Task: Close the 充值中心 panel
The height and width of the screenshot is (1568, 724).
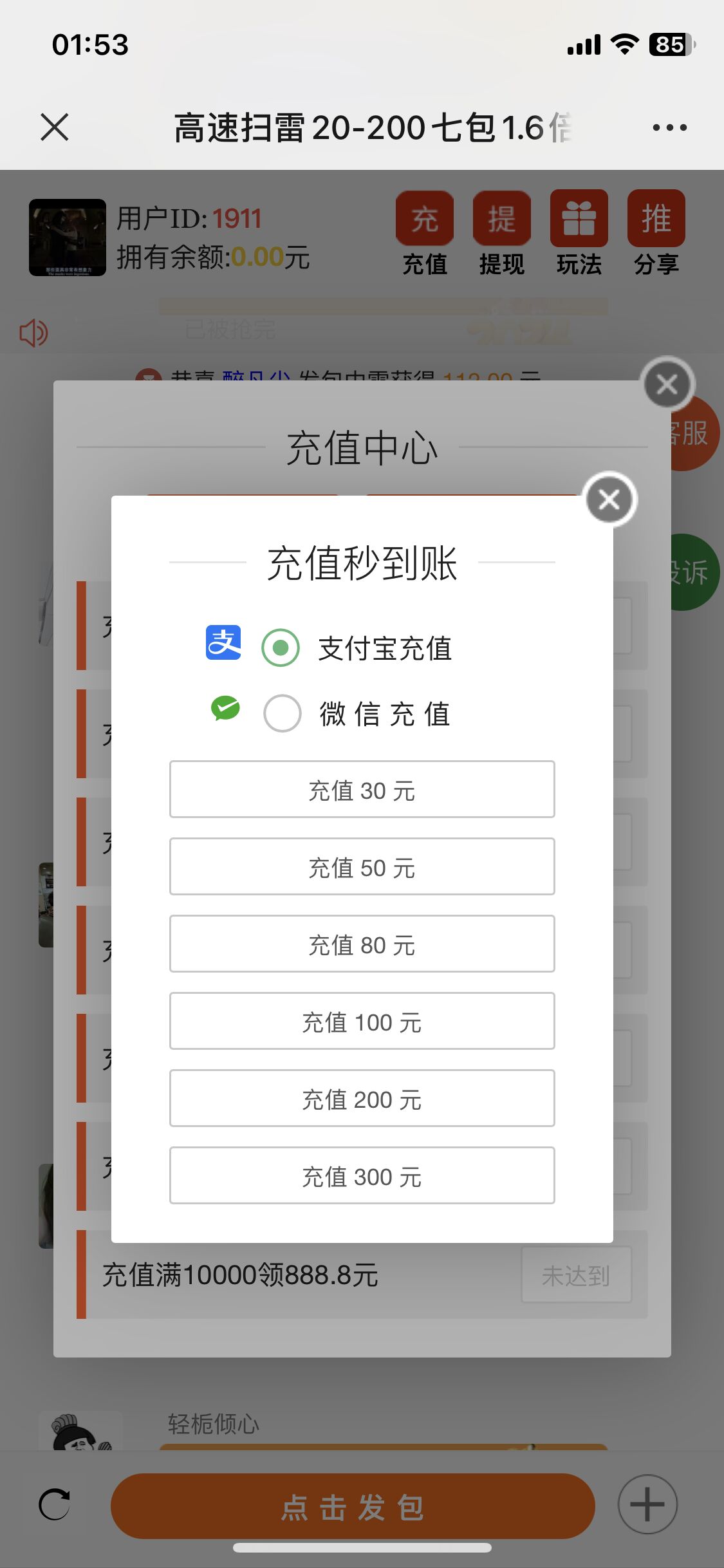Action: click(667, 384)
